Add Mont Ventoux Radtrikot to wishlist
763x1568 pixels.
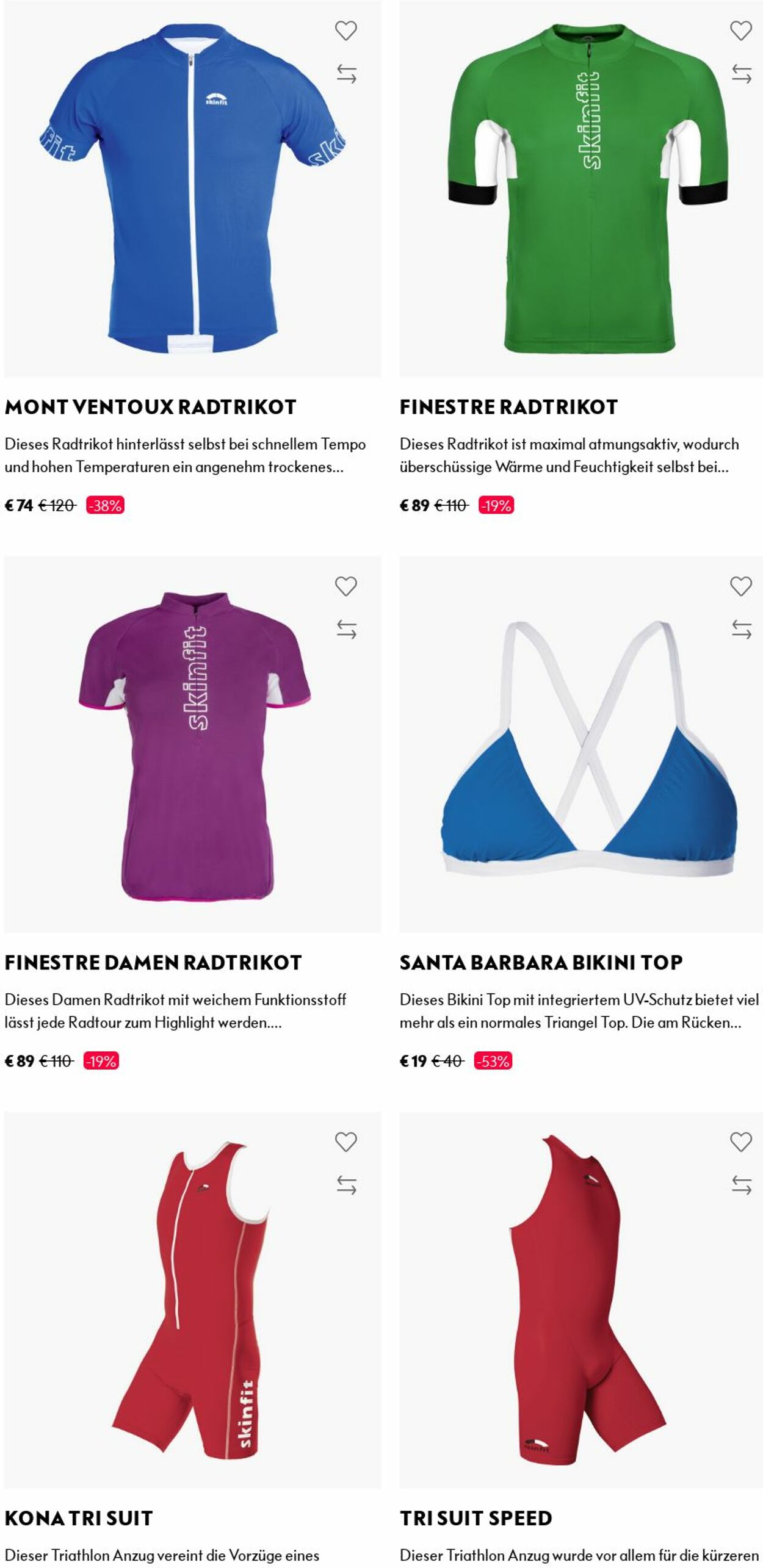(345, 31)
